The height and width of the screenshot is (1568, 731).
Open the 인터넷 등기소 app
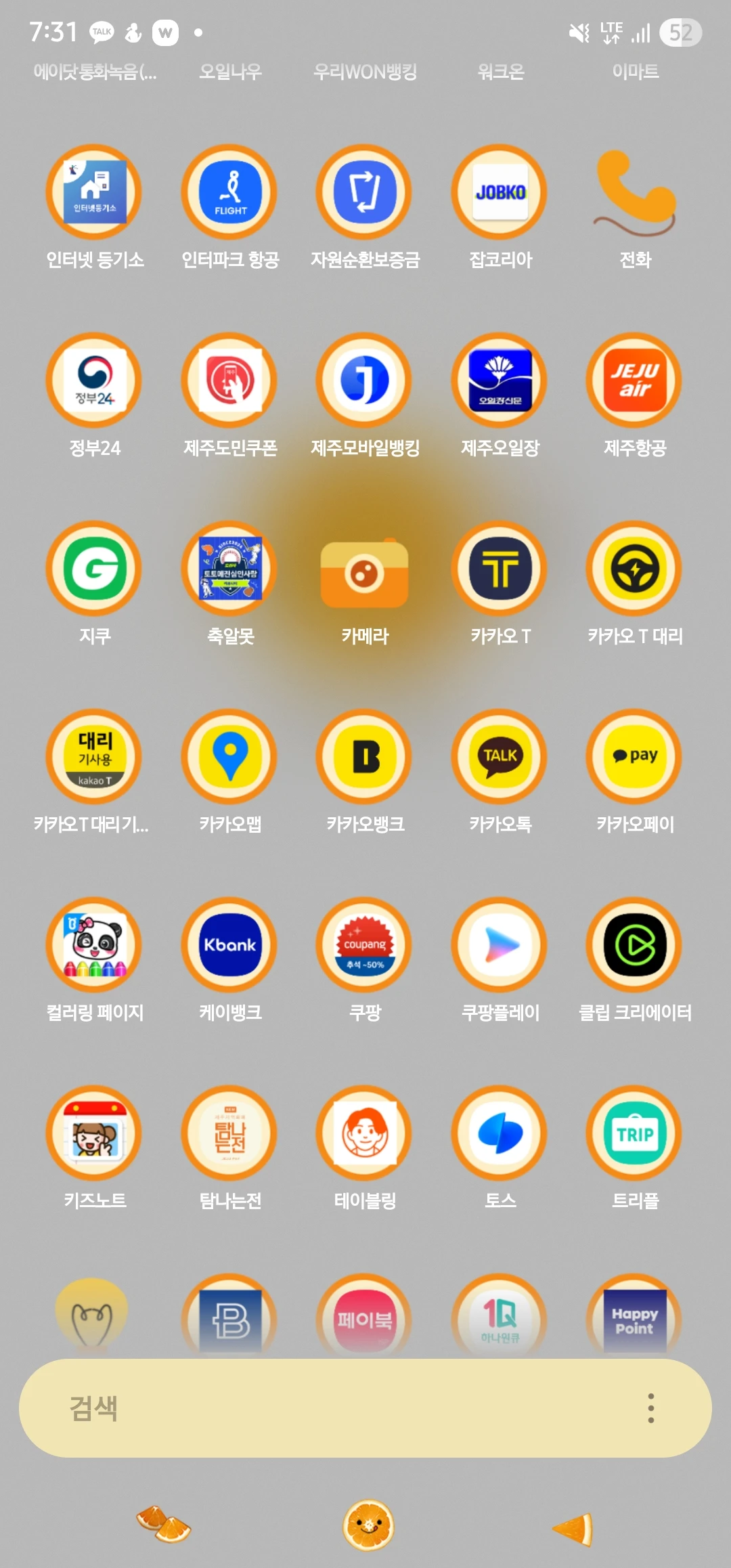tap(95, 192)
